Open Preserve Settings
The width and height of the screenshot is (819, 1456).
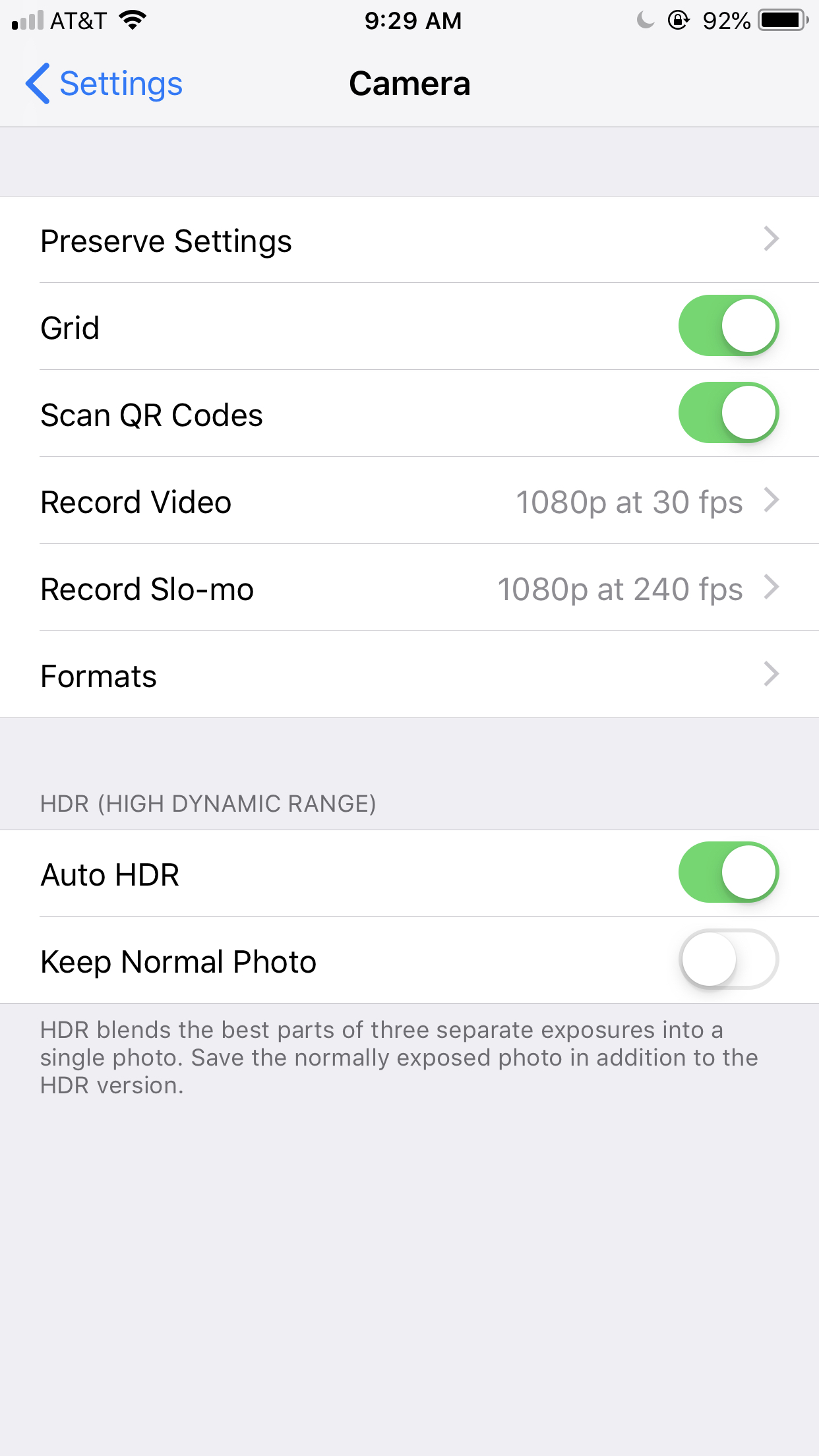pos(409,240)
